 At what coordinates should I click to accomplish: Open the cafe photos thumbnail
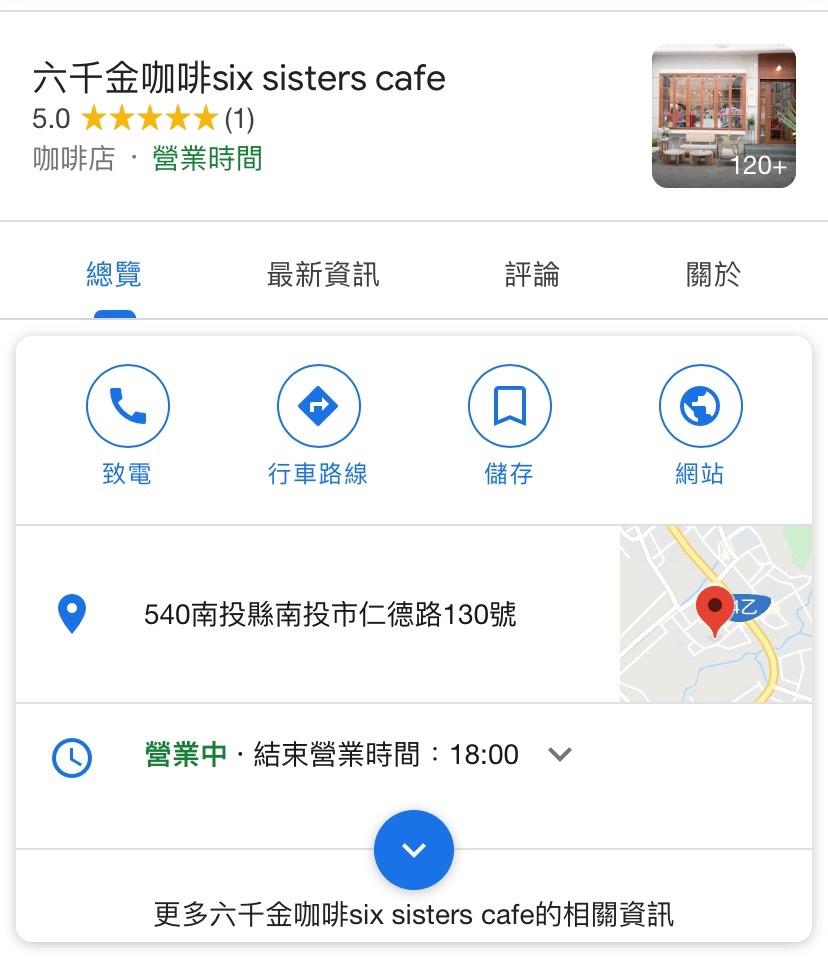pos(723,116)
